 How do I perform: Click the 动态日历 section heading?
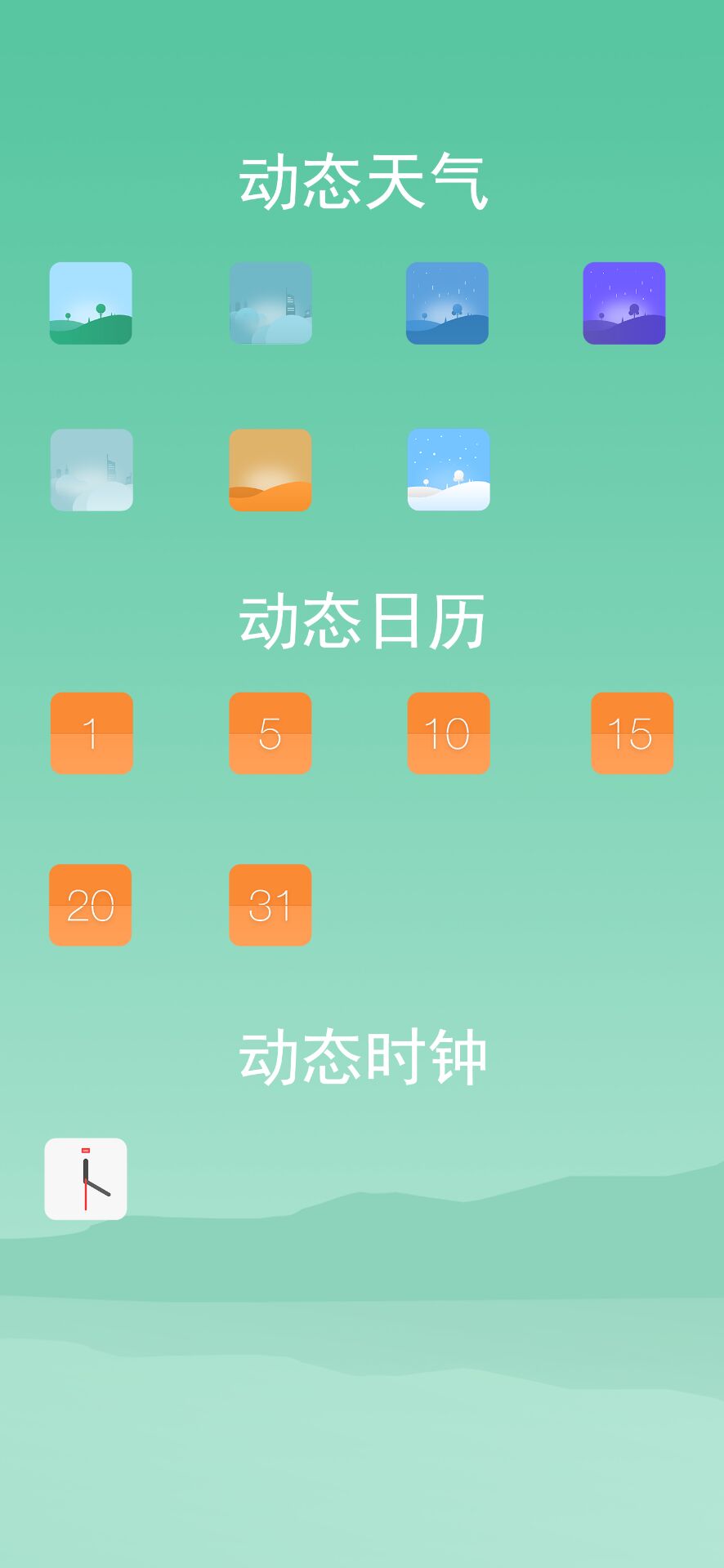(x=362, y=622)
